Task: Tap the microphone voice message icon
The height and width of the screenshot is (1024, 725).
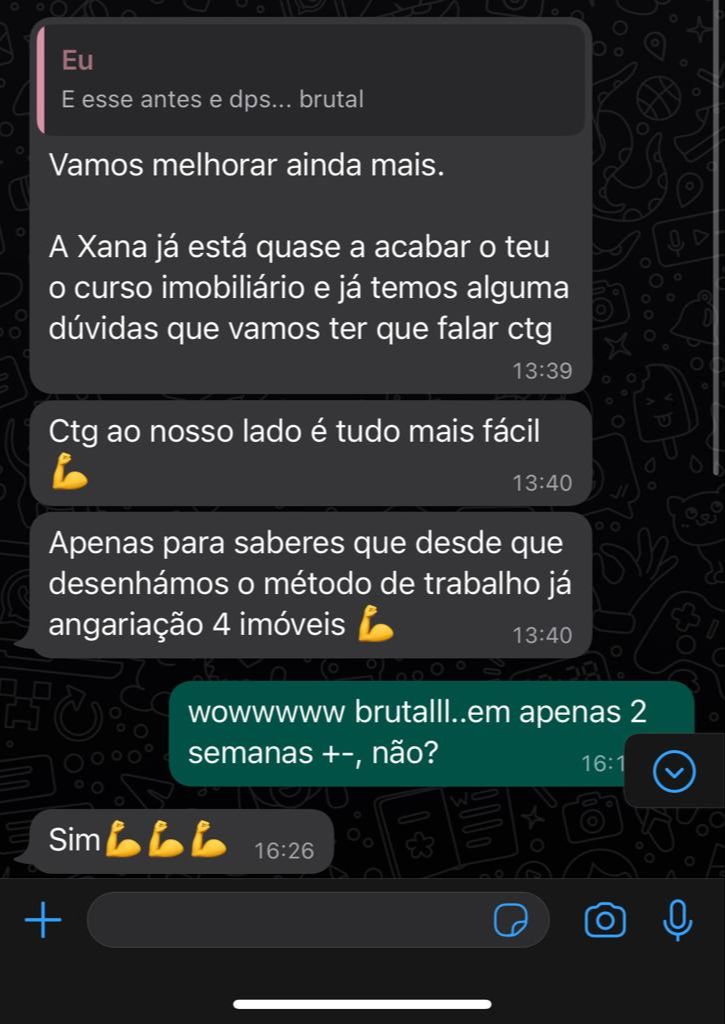Action: pyautogui.click(x=677, y=920)
